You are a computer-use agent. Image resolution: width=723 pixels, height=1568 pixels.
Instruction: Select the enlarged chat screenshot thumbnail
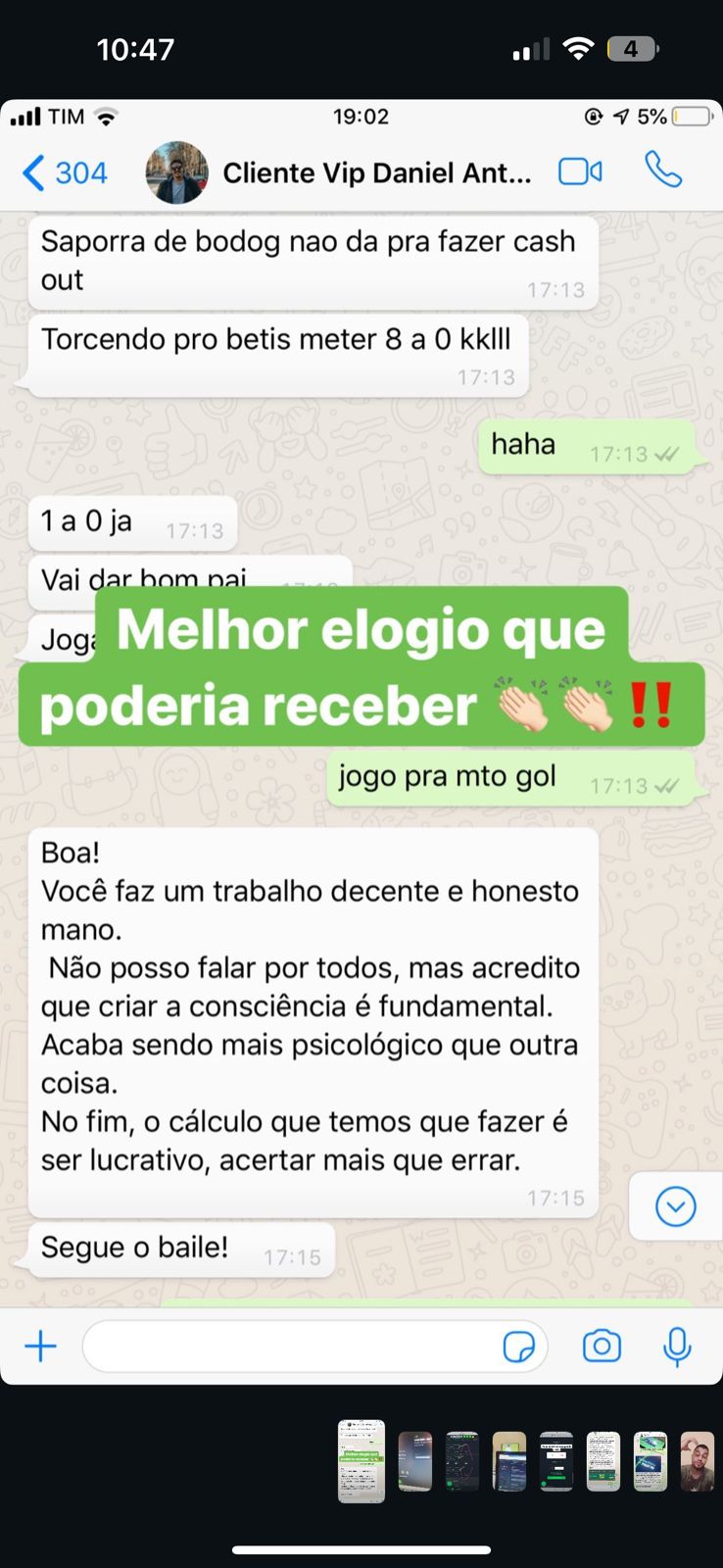tap(361, 1461)
